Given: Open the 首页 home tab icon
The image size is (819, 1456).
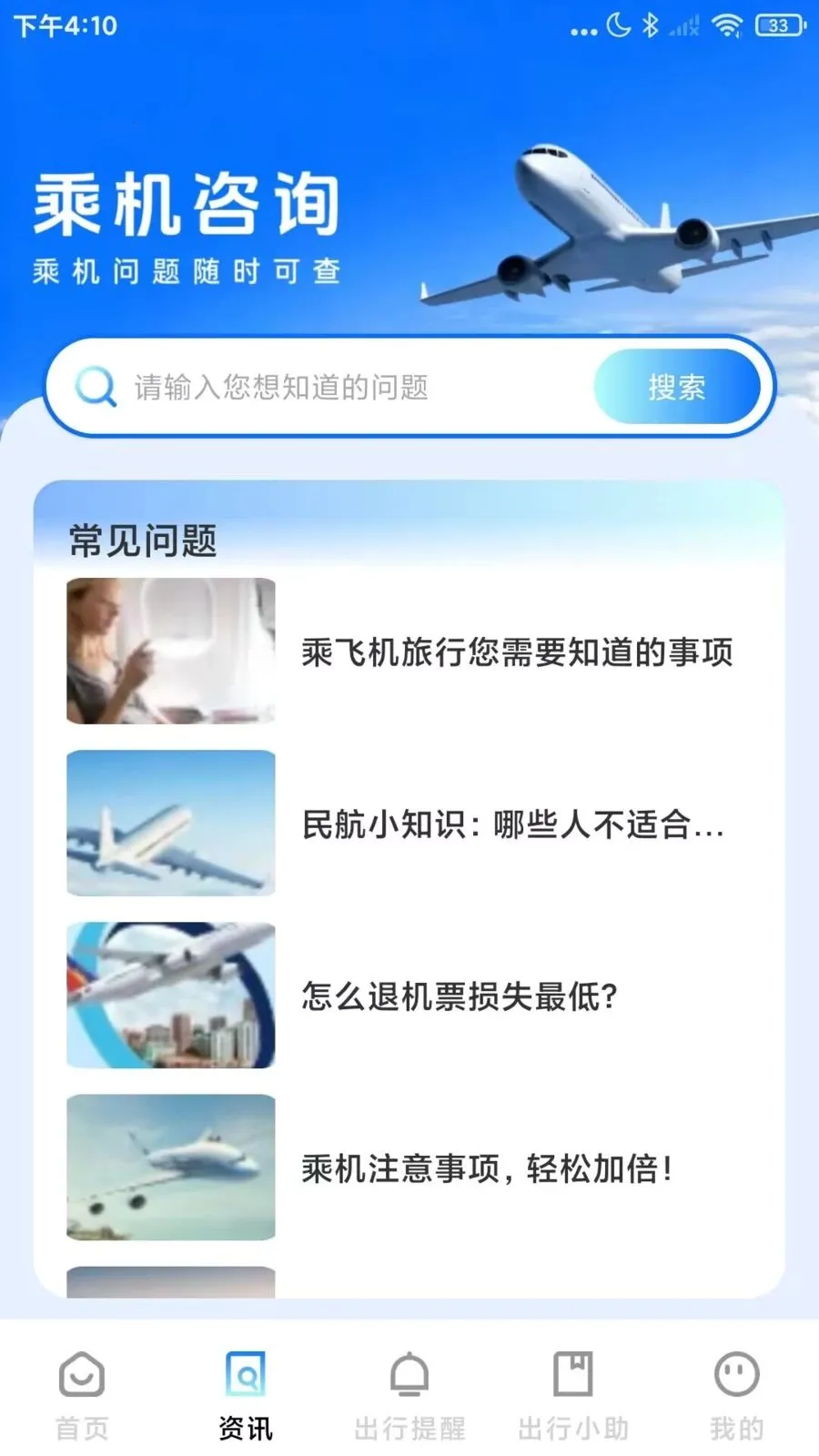Looking at the screenshot, I should [81, 1377].
